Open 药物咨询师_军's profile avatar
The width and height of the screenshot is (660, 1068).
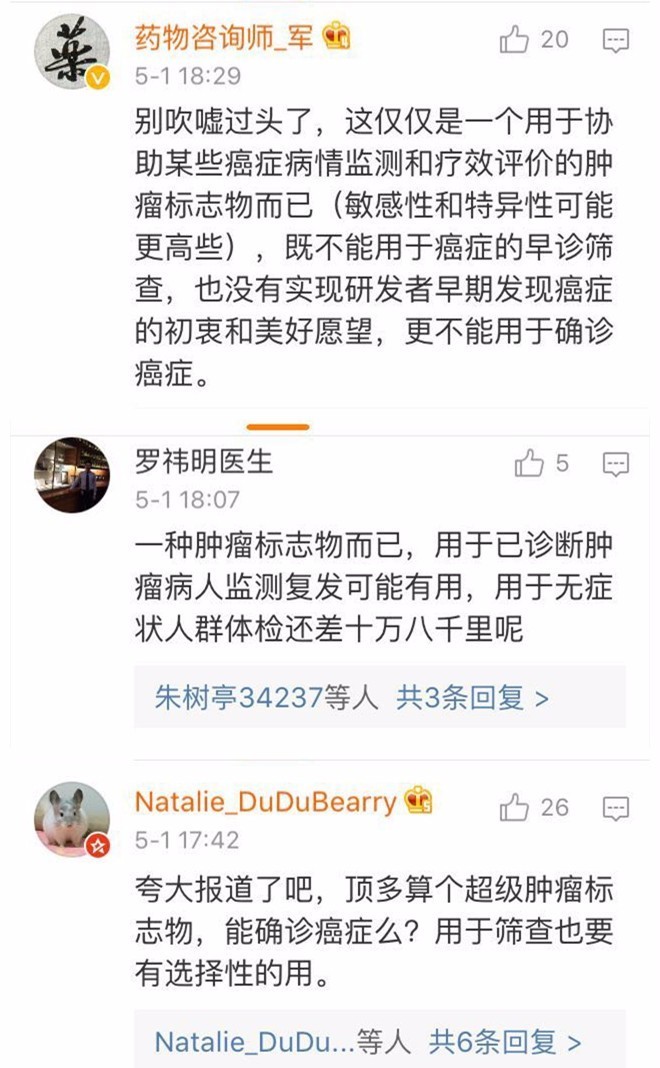pos(72,53)
